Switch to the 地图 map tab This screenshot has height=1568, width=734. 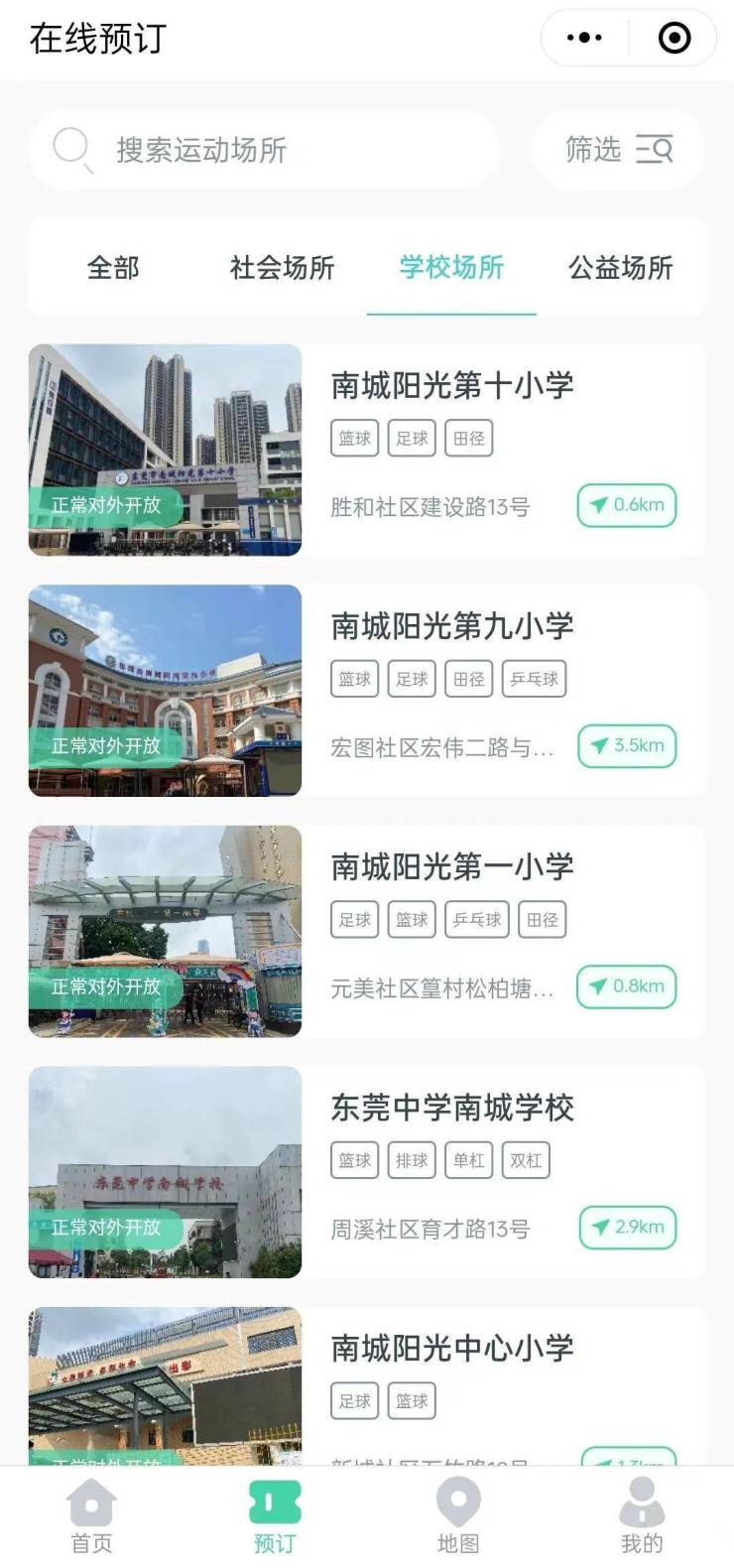coord(458,1516)
